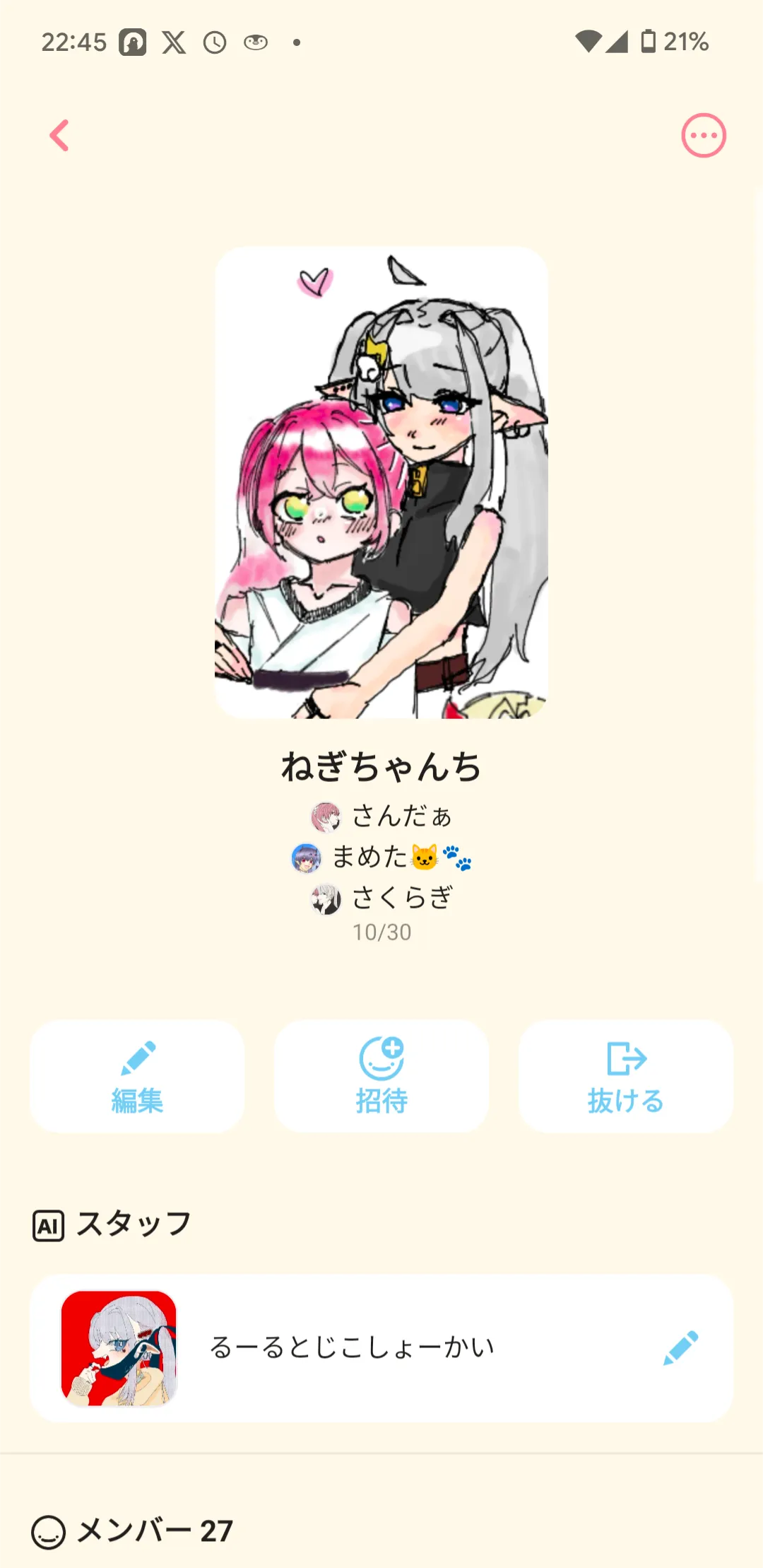Edit the るーるとじこしょーかい staff entry
The image size is (763, 1568).
coord(680,1347)
